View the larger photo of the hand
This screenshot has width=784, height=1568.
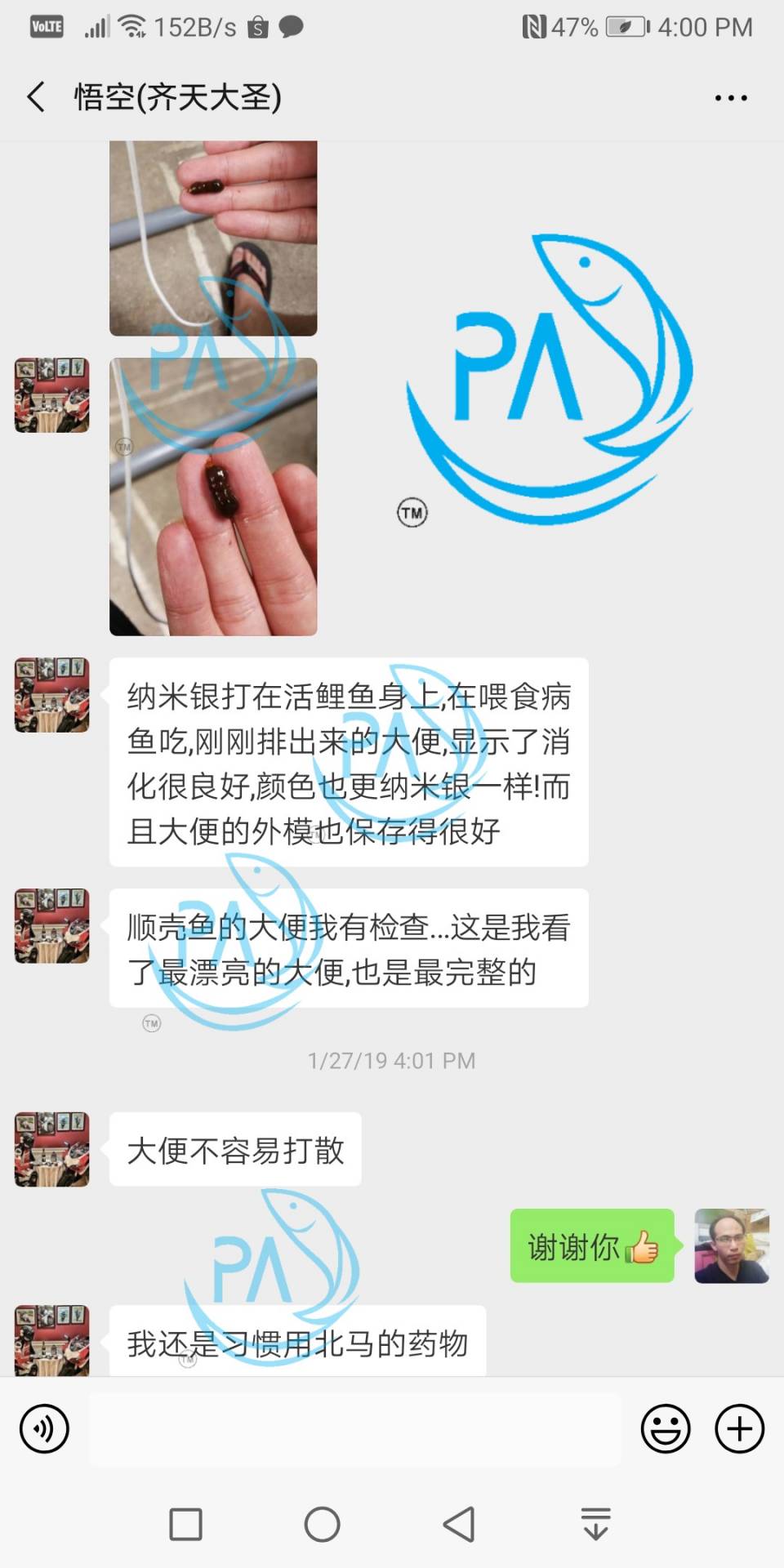pos(213,497)
